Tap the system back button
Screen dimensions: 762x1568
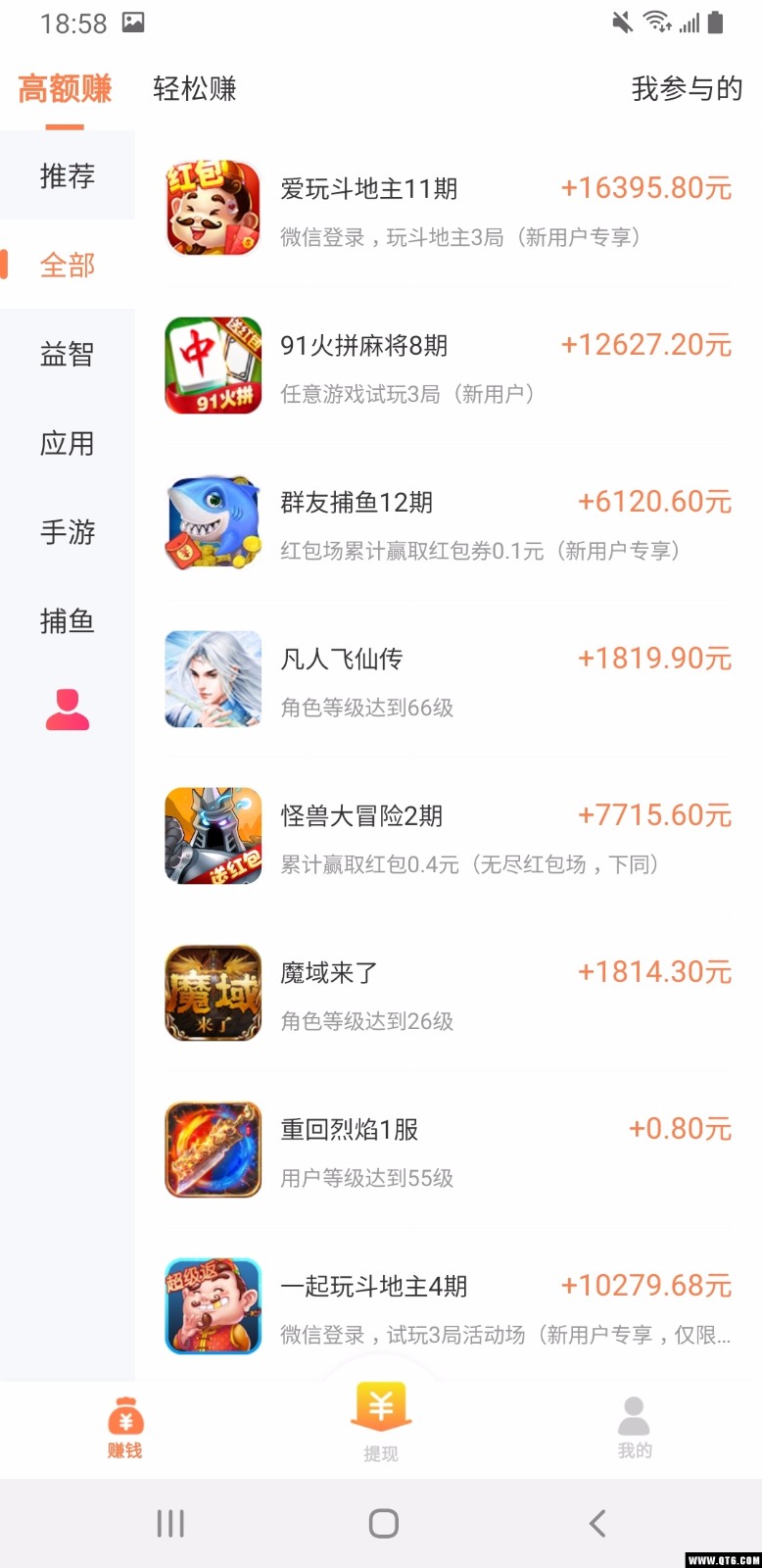click(597, 1523)
